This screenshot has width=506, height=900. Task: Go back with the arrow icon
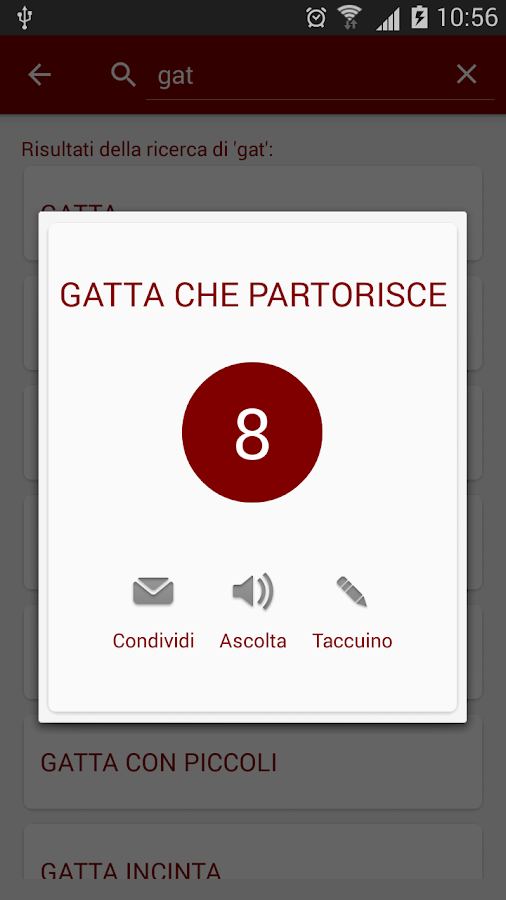click(x=40, y=75)
